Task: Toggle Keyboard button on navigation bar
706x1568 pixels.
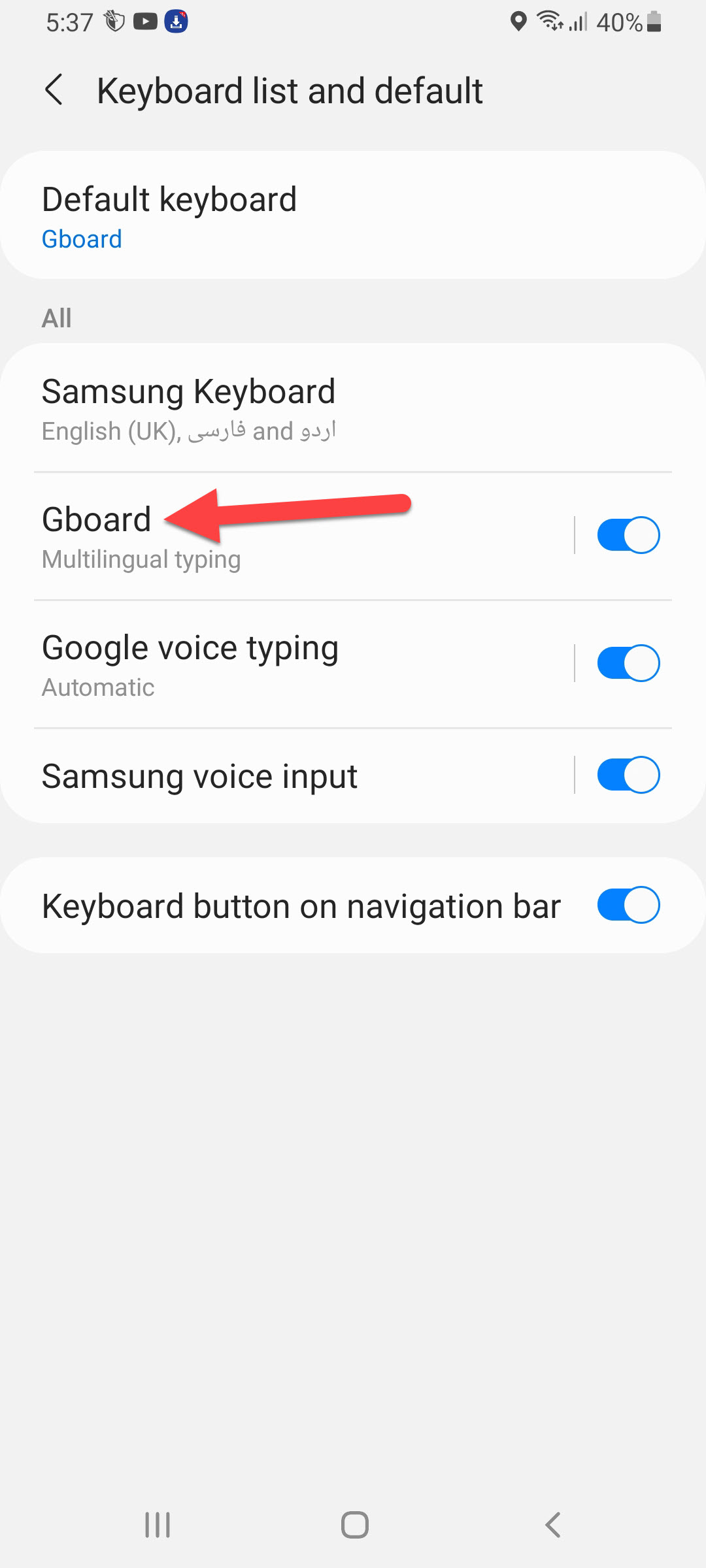Action: click(628, 905)
